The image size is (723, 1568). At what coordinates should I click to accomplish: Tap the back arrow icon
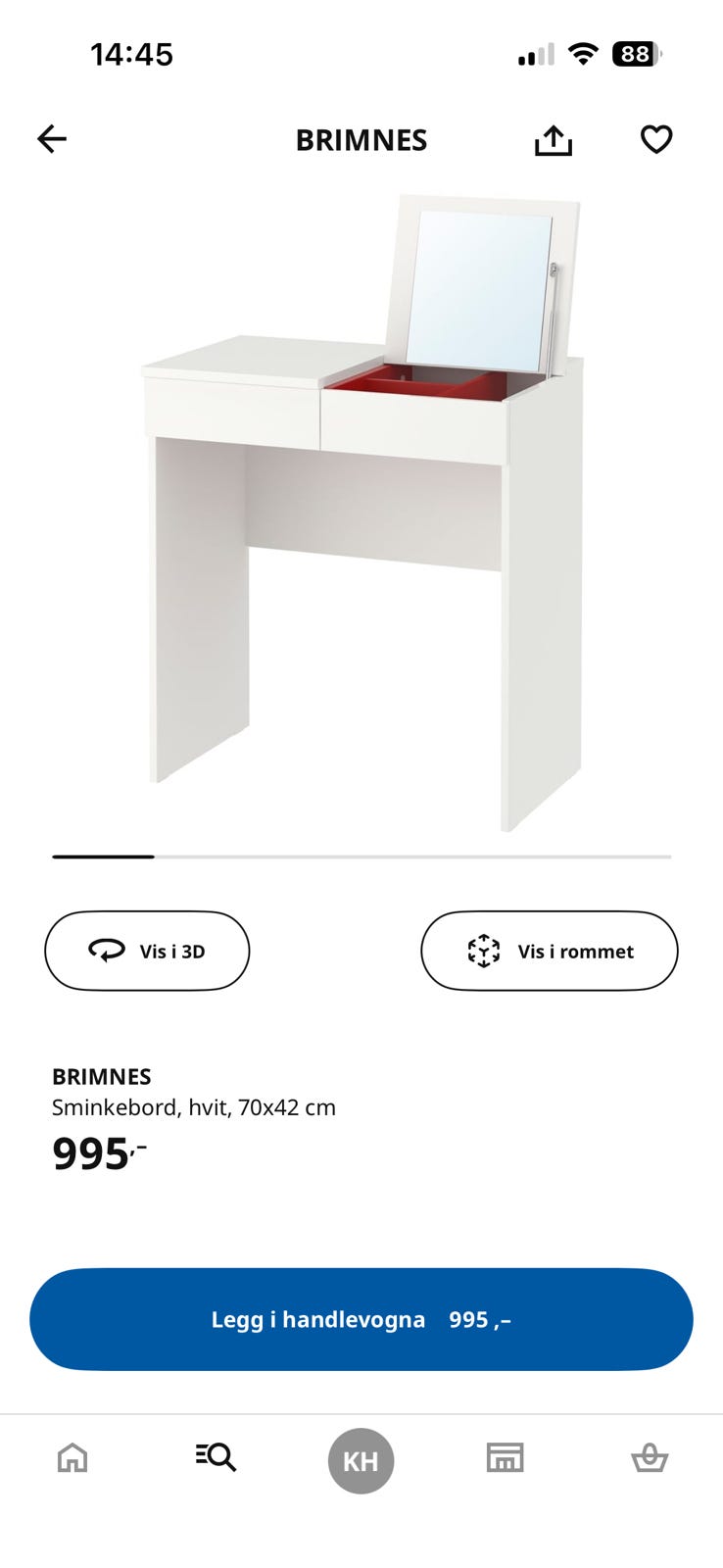point(51,139)
